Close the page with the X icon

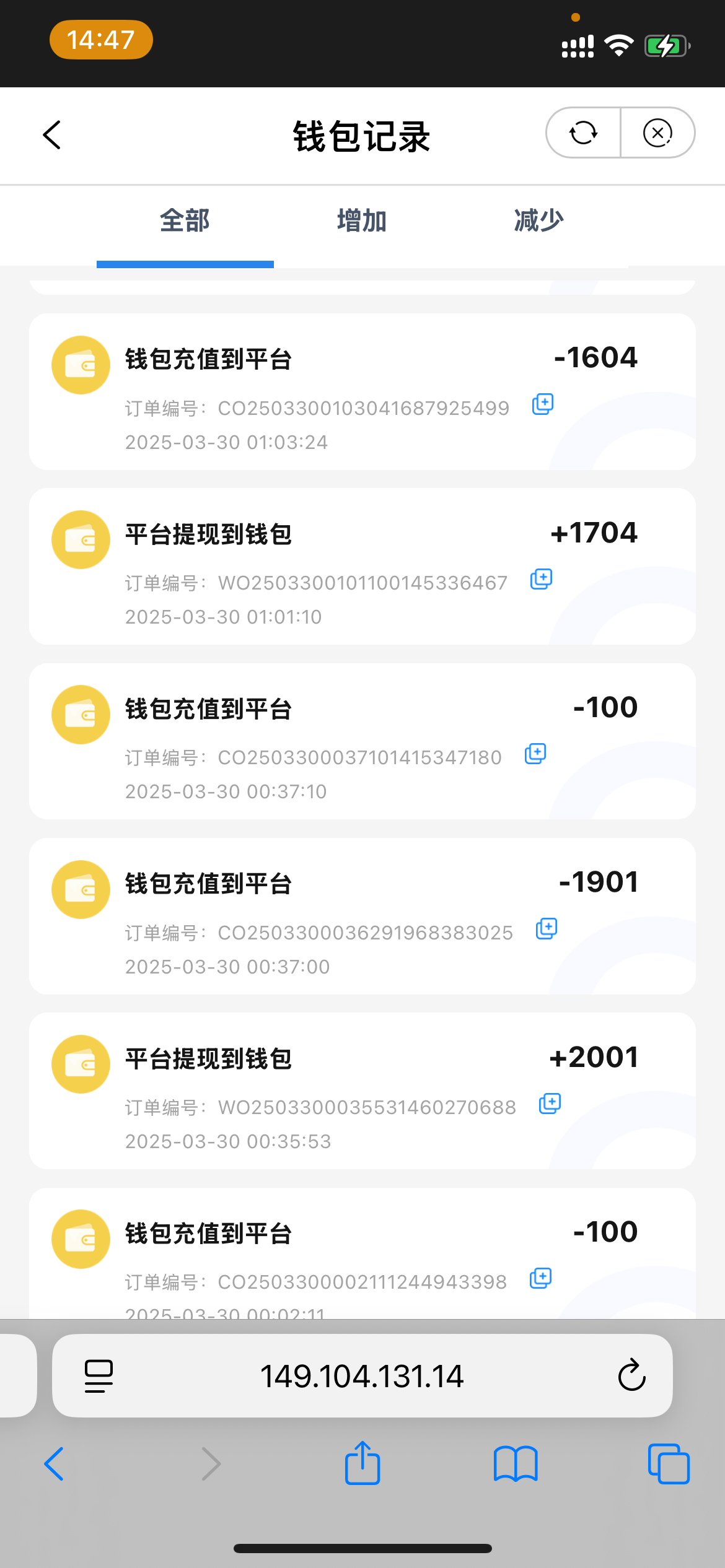coord(657,133)
